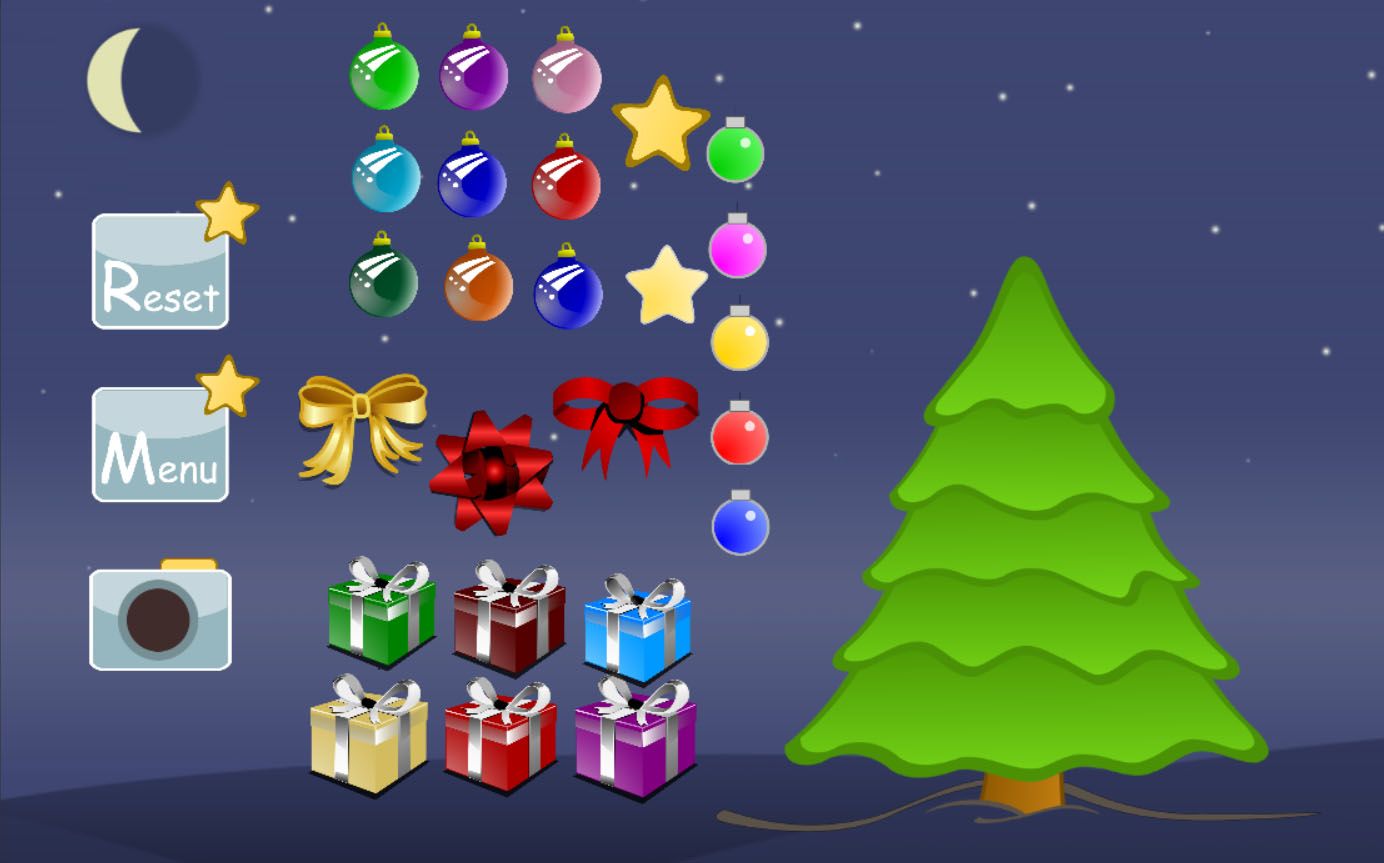Choose the pale yellow star

[x=666, y=287]
